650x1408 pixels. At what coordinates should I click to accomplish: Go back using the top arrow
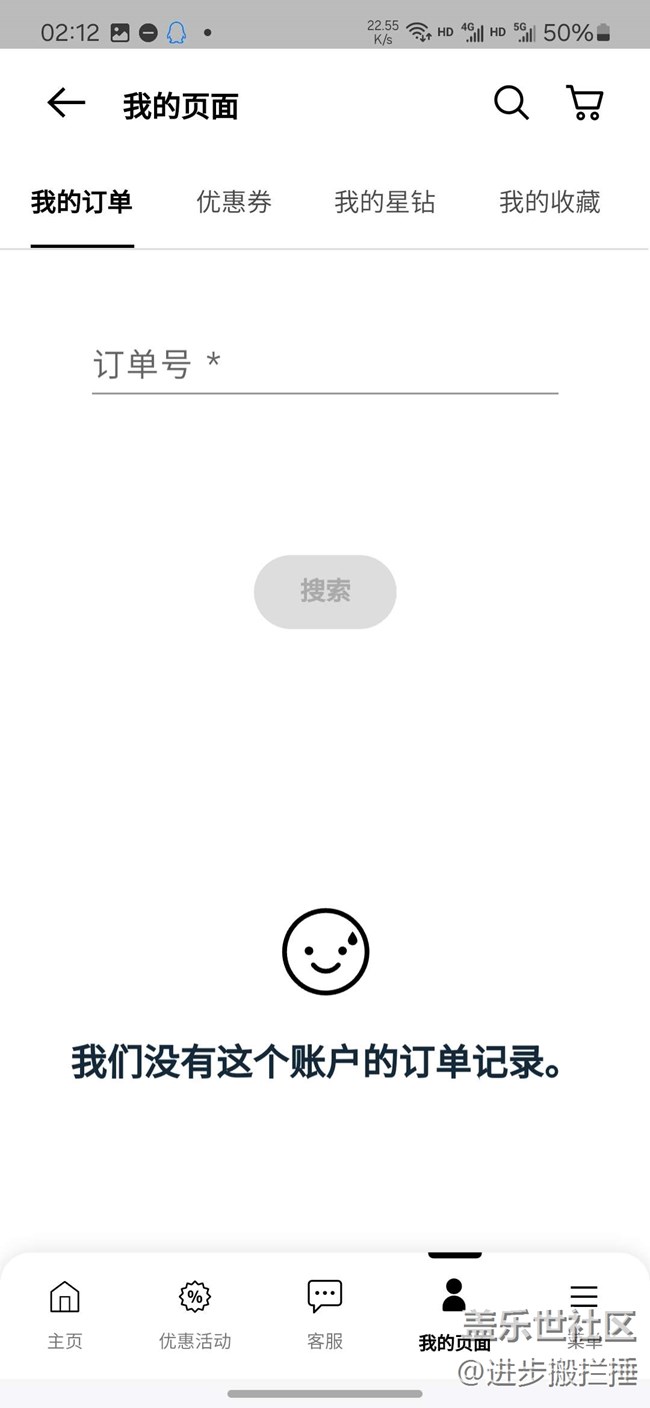pos(66,102)
